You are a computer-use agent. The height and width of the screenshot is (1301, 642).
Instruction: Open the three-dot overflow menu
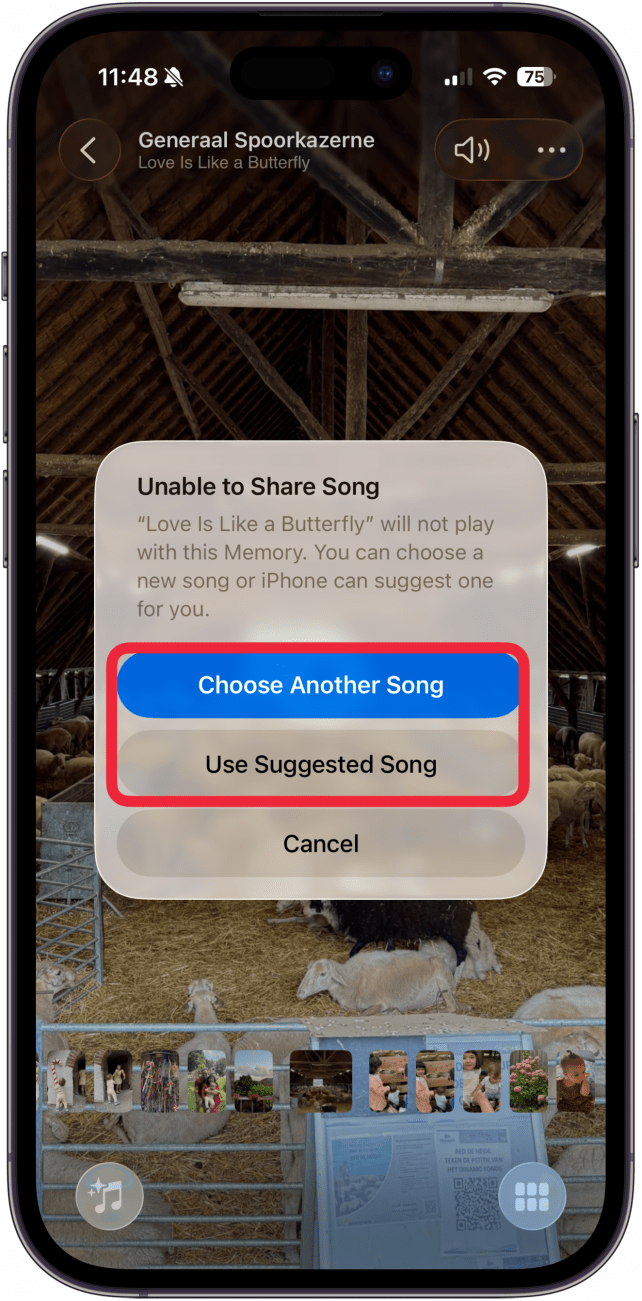point(551,150)
